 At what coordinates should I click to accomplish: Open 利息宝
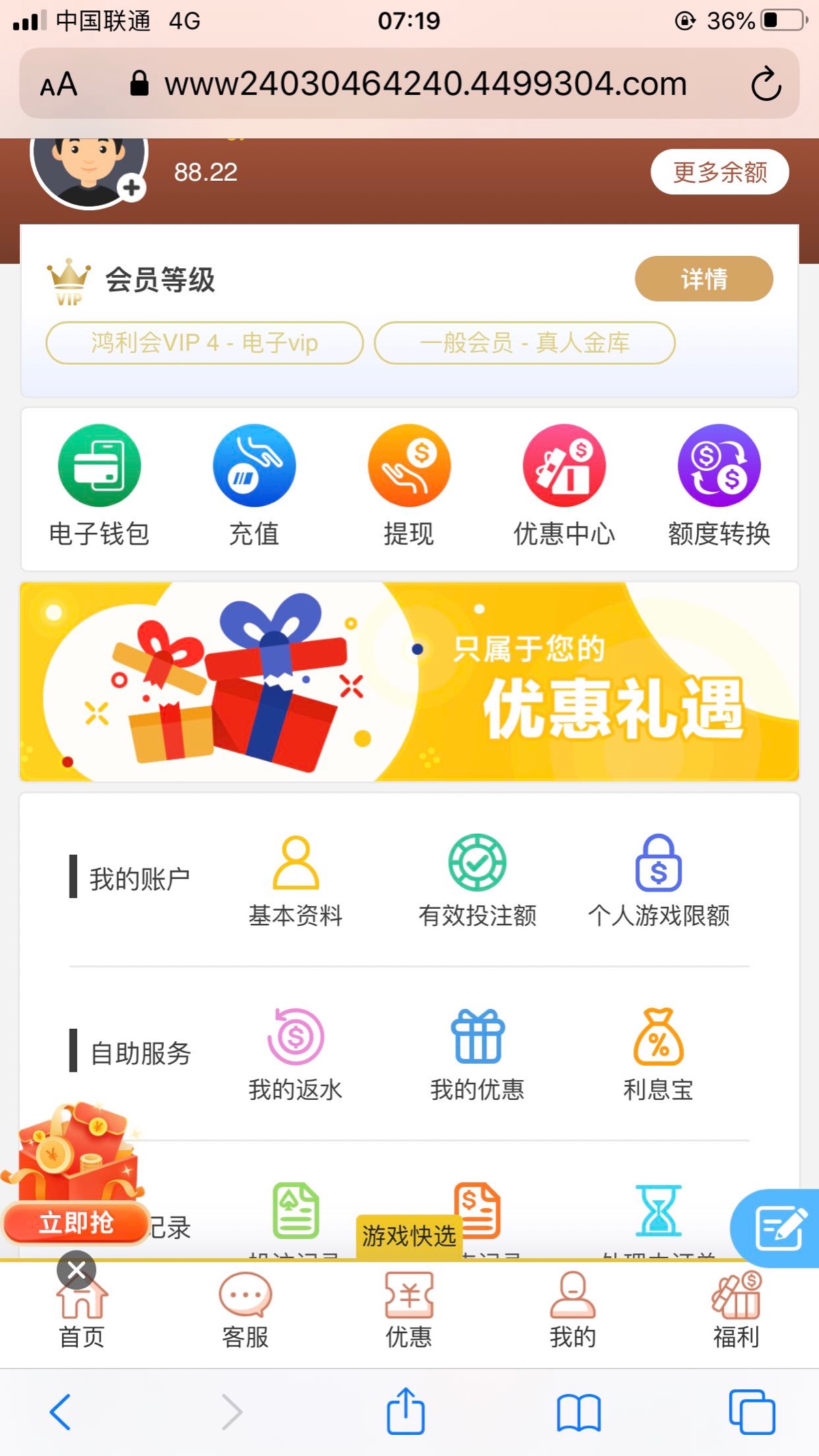coord(659,1054)
